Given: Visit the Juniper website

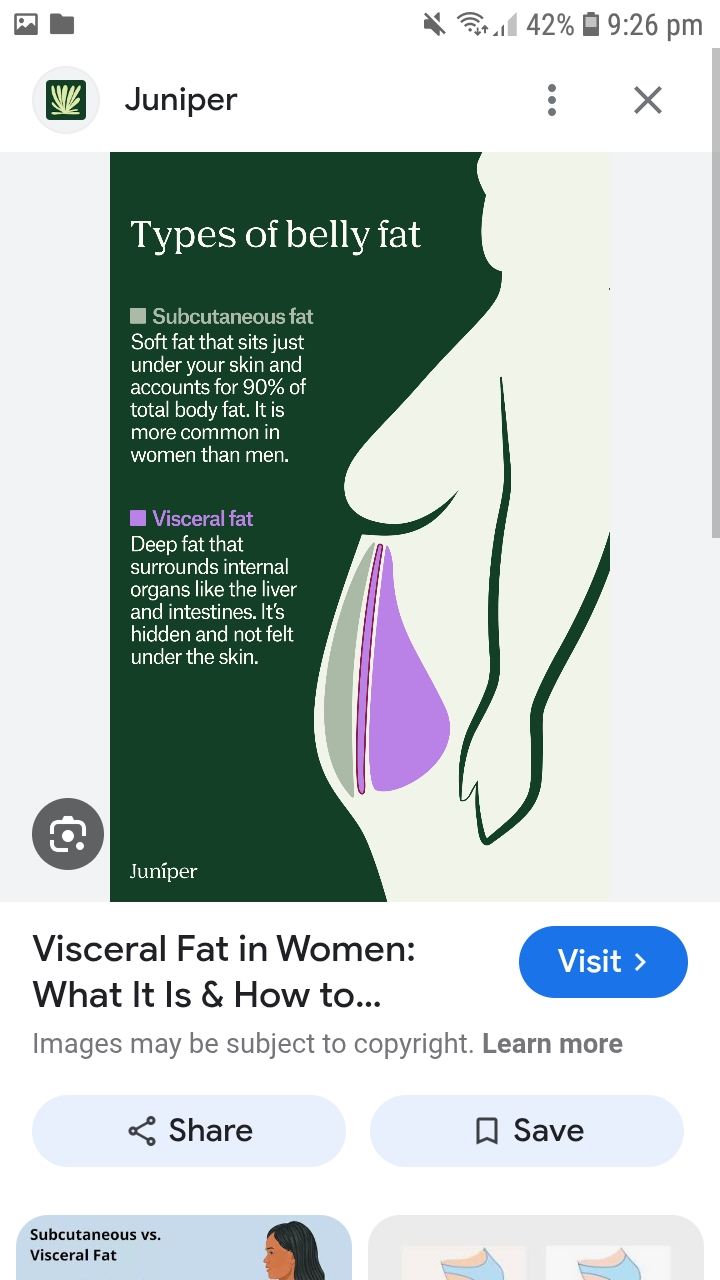Looking at the screenshot, I should 602,962.
